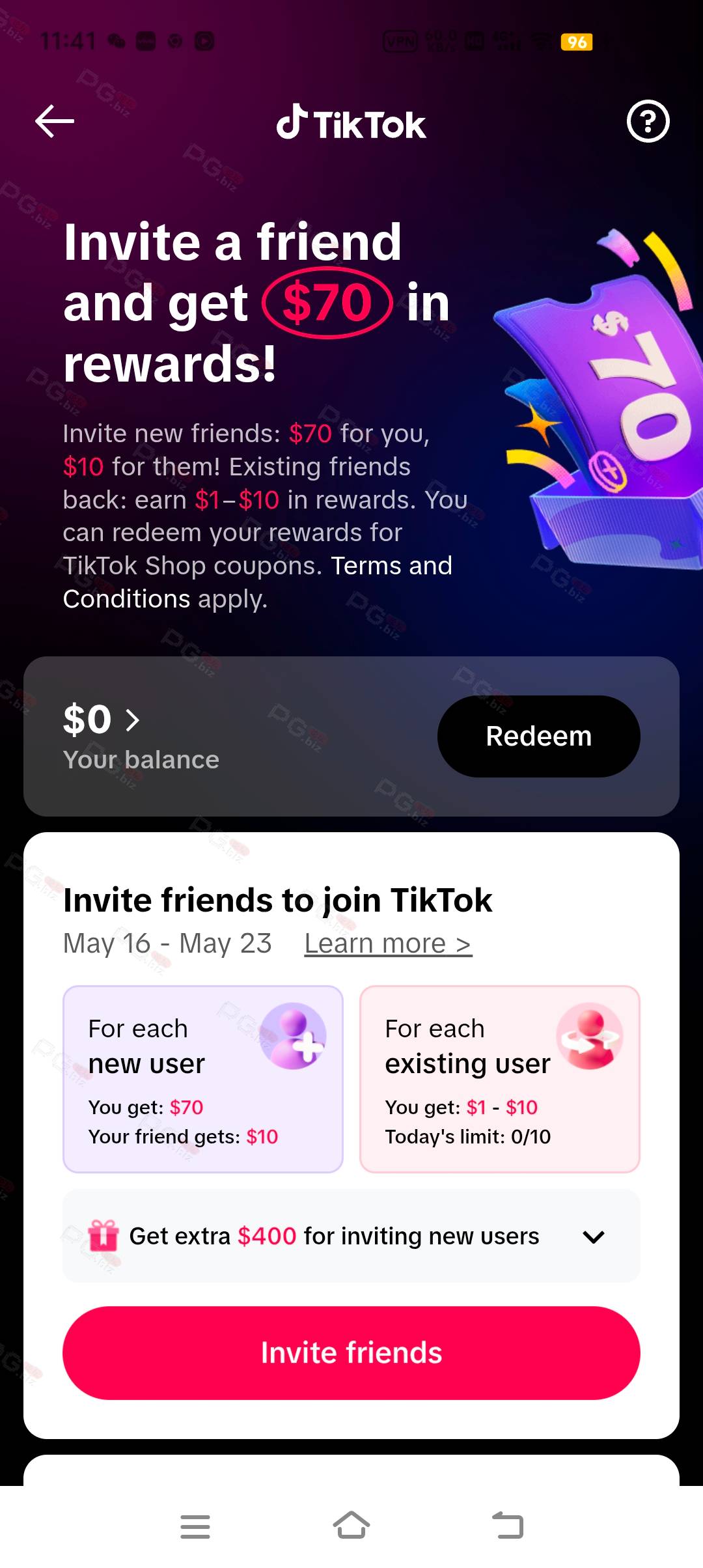Viewport: 703px width, 1568px height.
Task: Open the Learn more link
Action: point(388,944)
